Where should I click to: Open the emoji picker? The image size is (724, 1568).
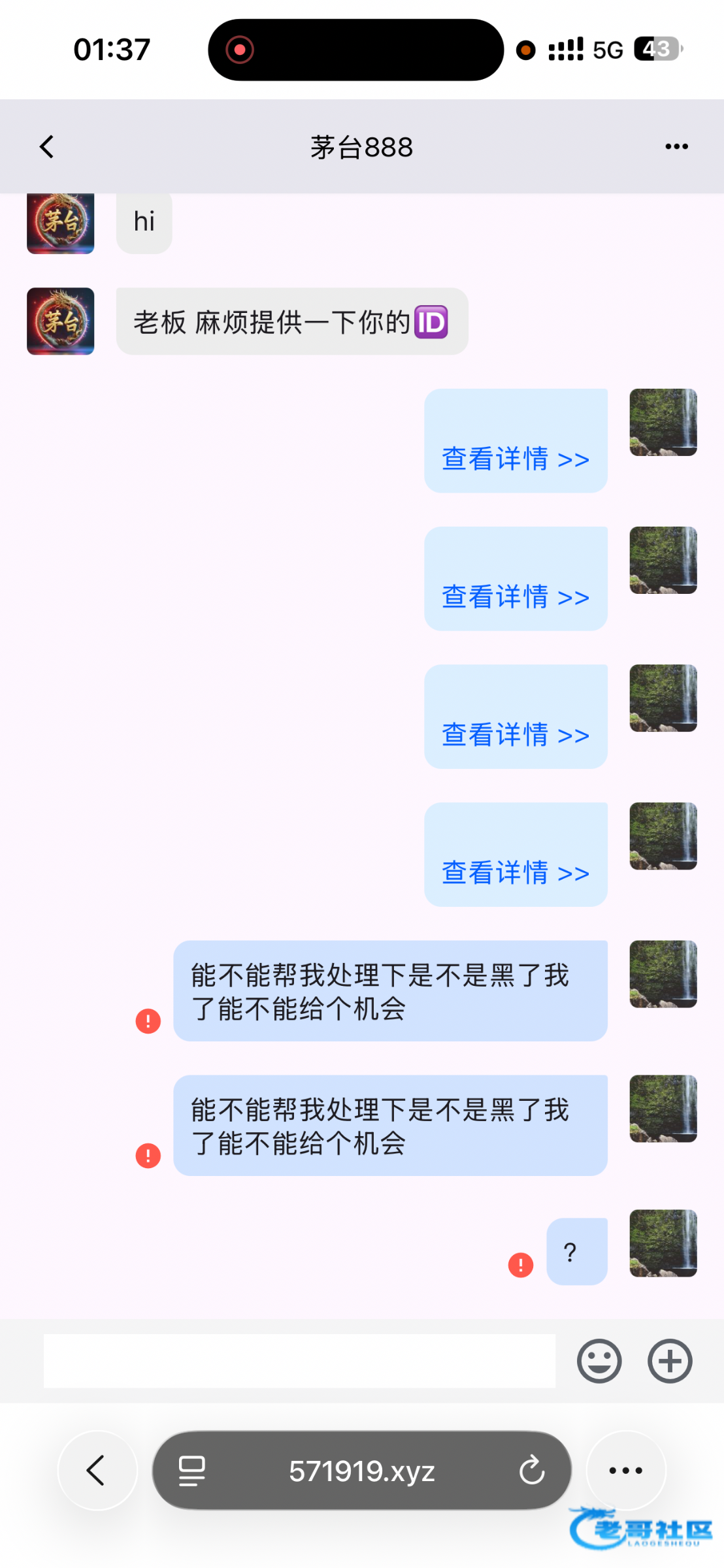(599, 1361)
